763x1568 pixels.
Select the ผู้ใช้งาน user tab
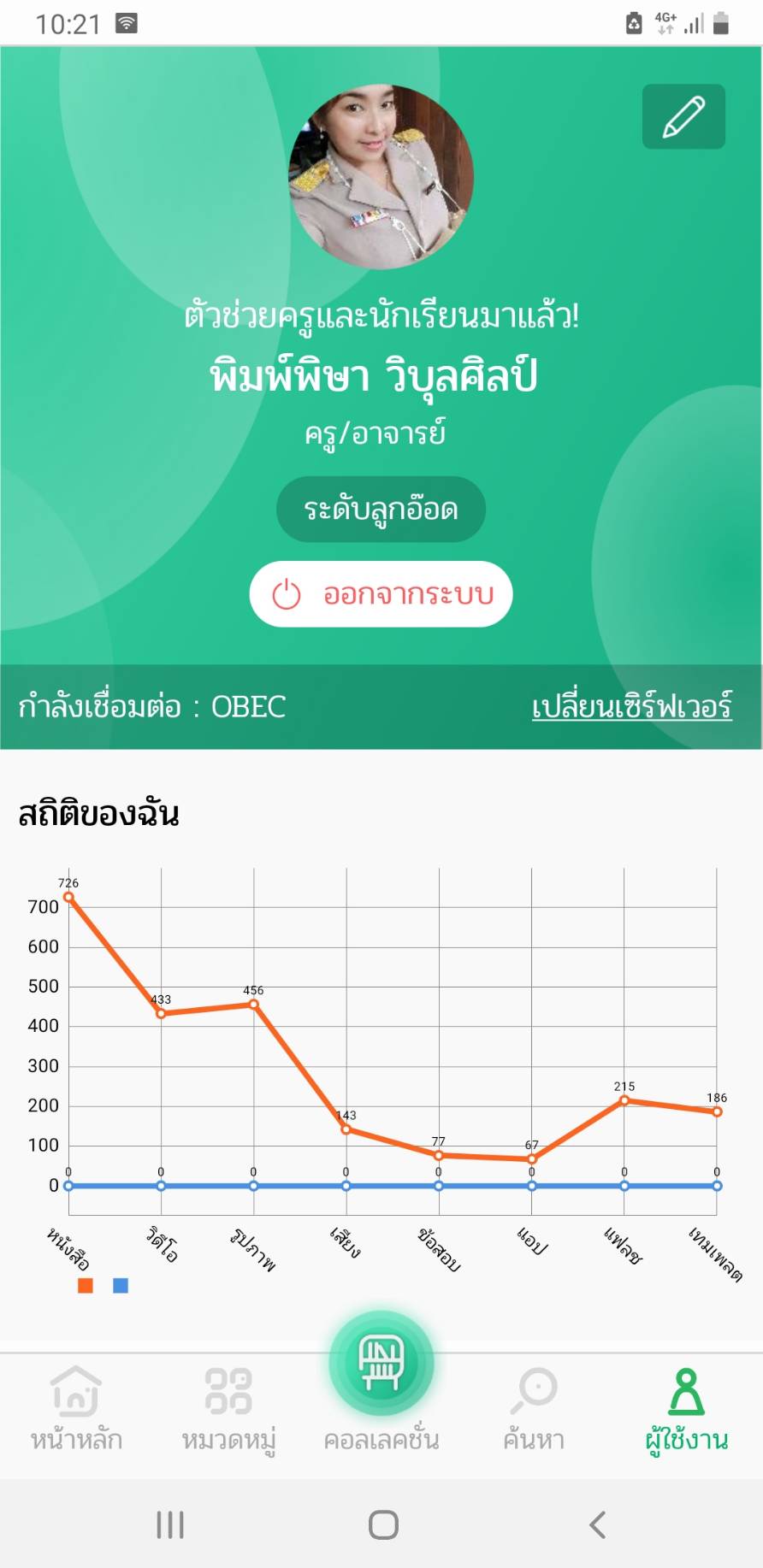point(686,1409)
